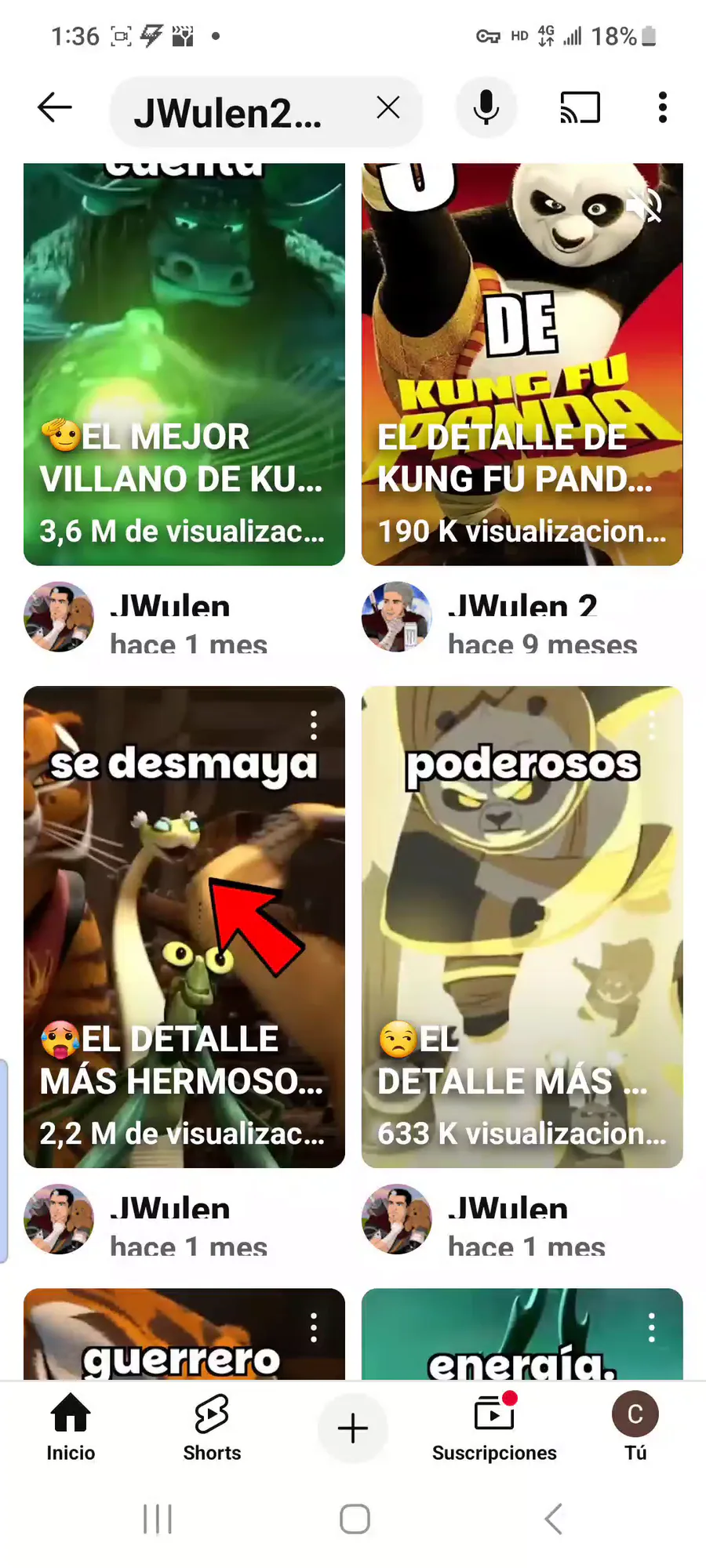Screen dimensions: 706x1568
Task: Open options for the "energía" short
Action: [x=652, y=1327]
